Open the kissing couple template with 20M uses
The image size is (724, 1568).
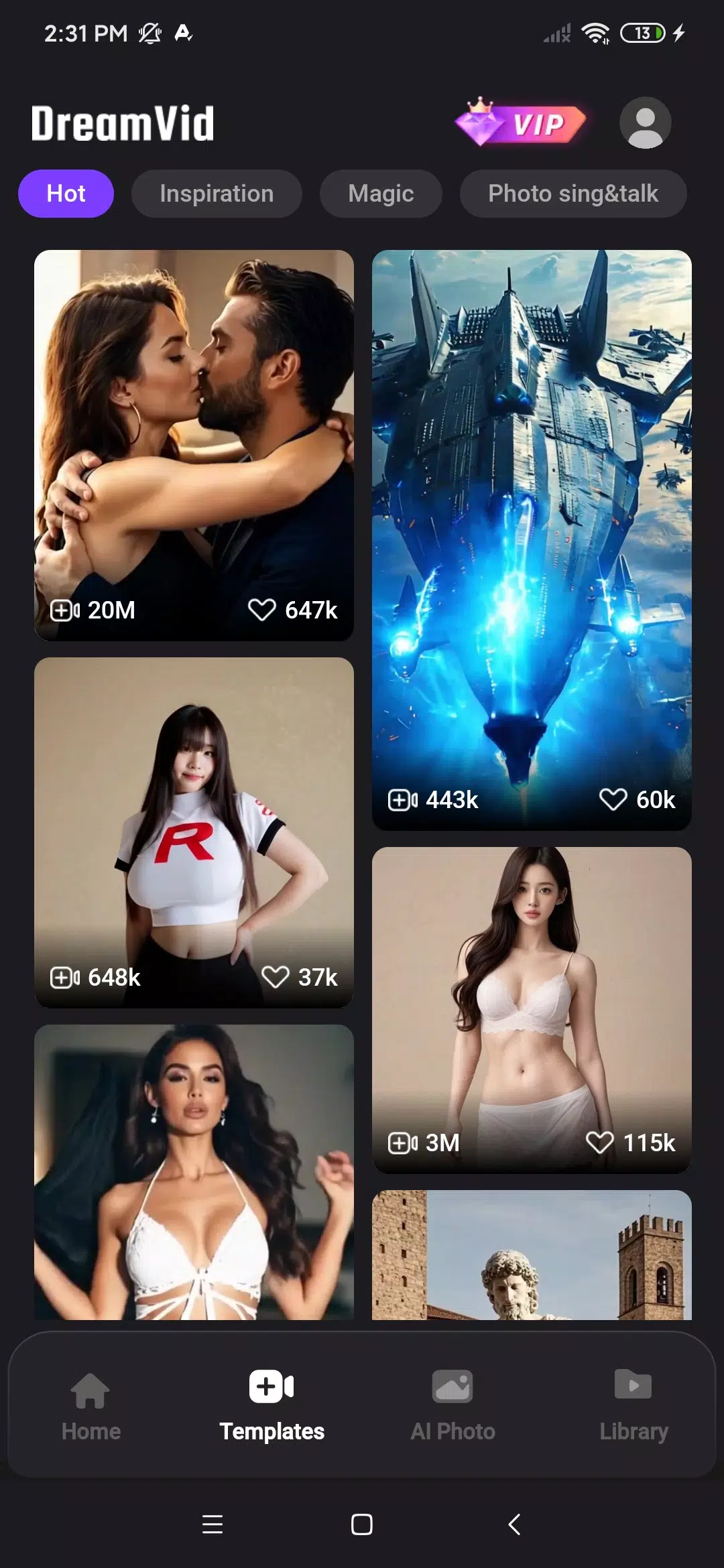[194, 429]
